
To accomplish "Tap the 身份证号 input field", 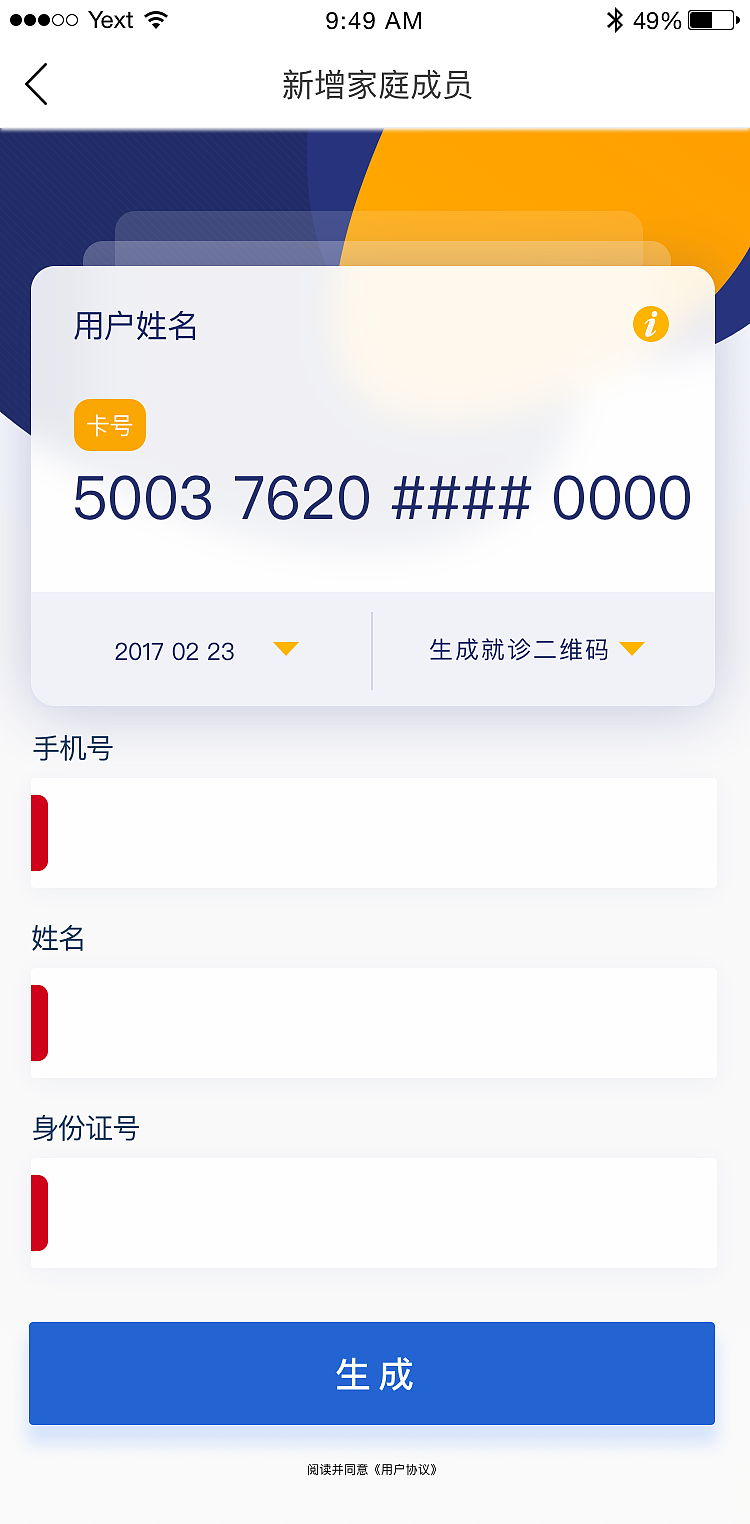I will [x=375, y=1211].
